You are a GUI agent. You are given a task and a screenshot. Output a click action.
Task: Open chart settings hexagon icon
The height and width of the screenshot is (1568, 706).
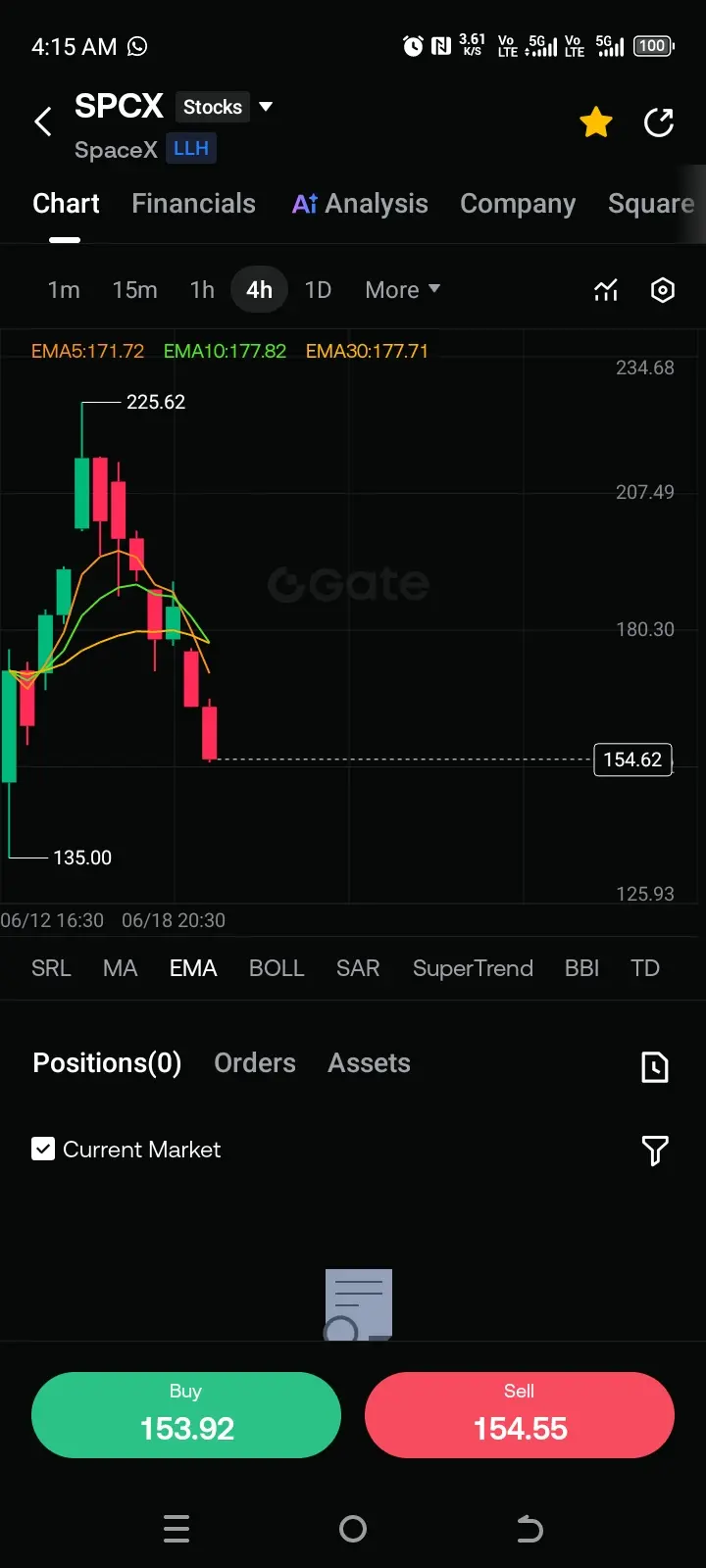[x=663, y=290]
